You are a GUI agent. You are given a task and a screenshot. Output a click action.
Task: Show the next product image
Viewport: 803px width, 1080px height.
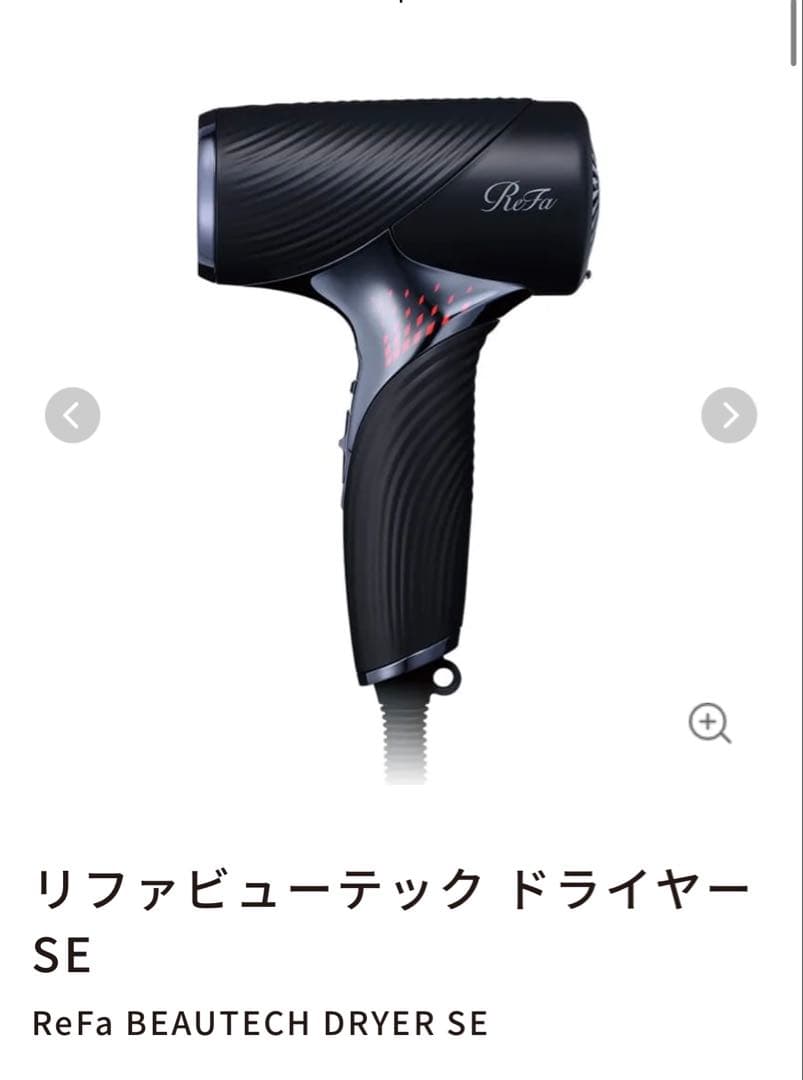click(729, 415)
